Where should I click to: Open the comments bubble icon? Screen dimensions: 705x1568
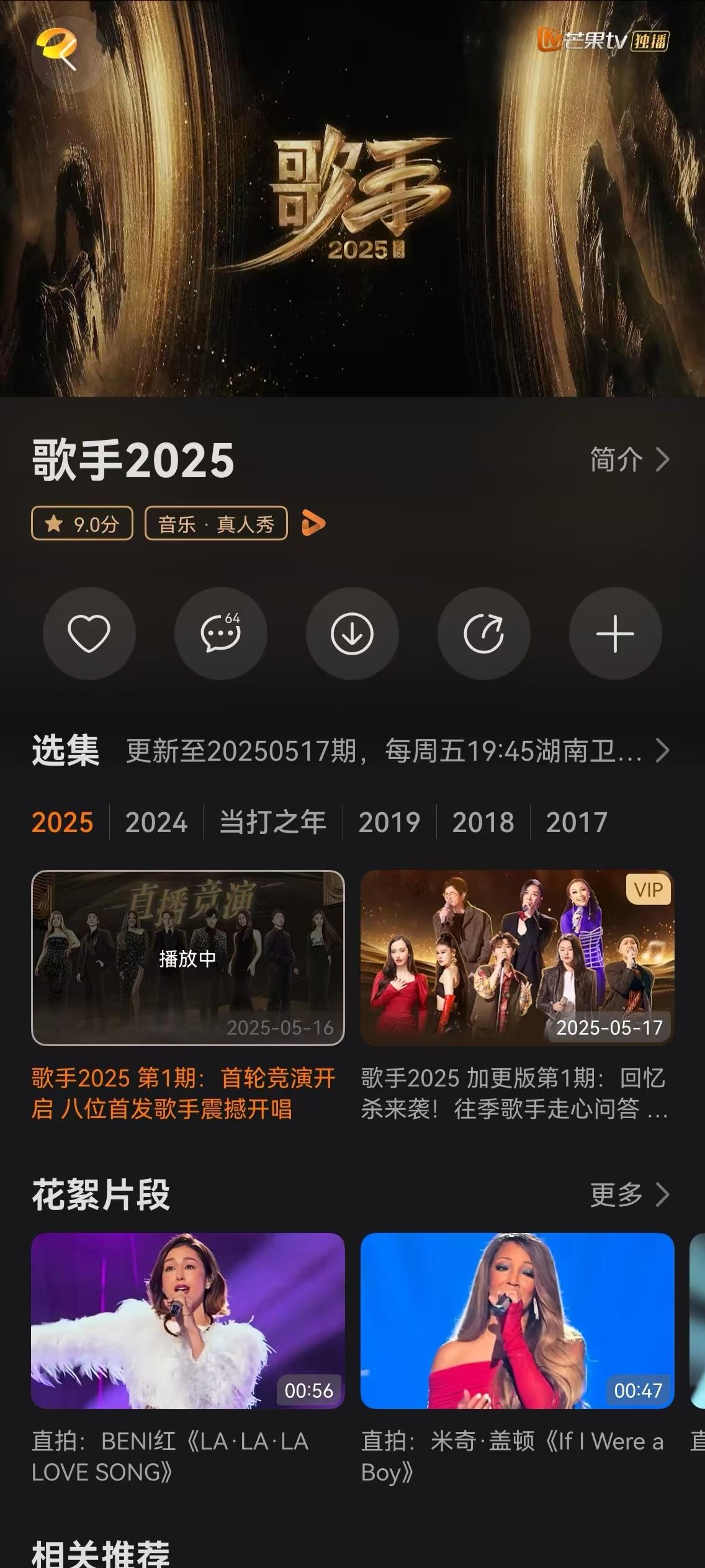[220, 634]
